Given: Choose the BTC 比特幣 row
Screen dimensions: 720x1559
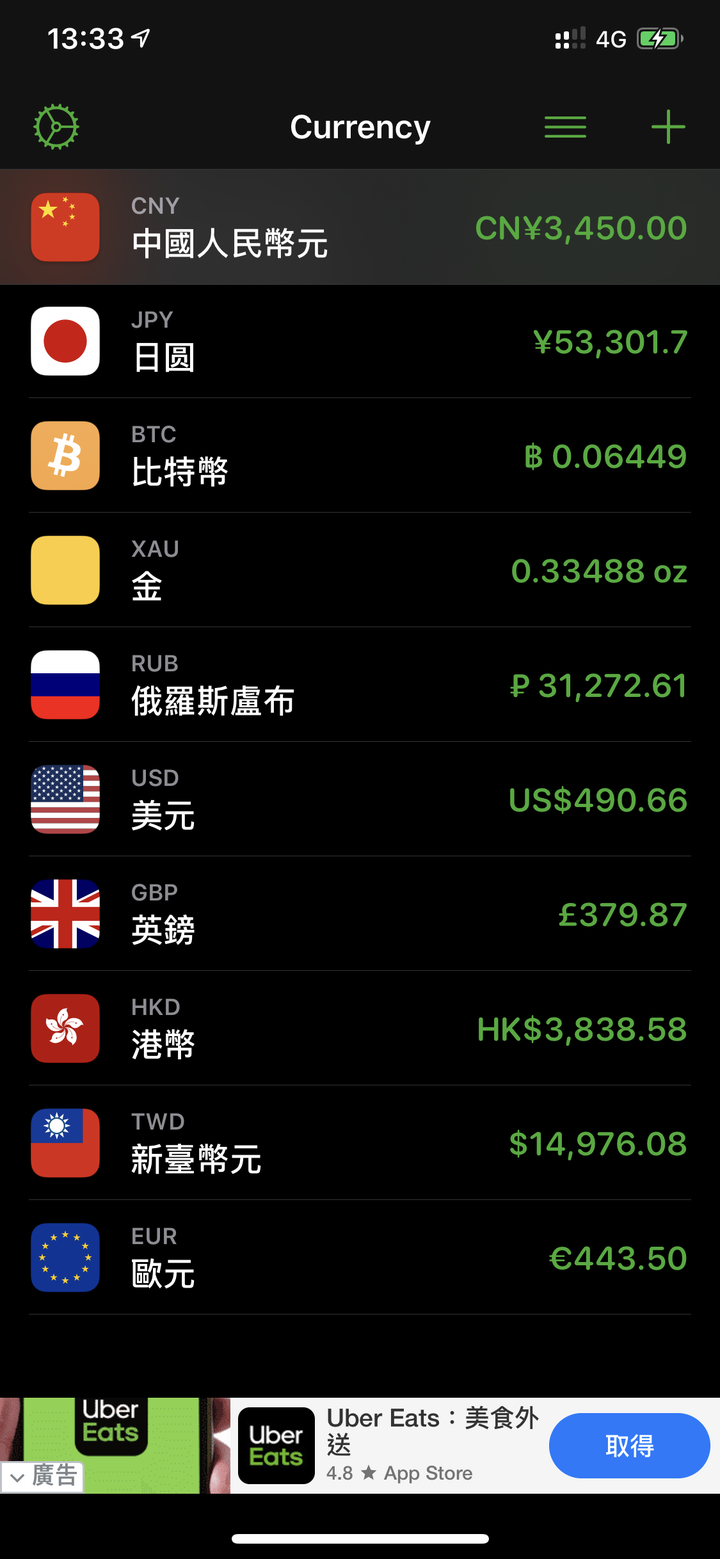Looking at the screenshot, I should pos(360,456).
